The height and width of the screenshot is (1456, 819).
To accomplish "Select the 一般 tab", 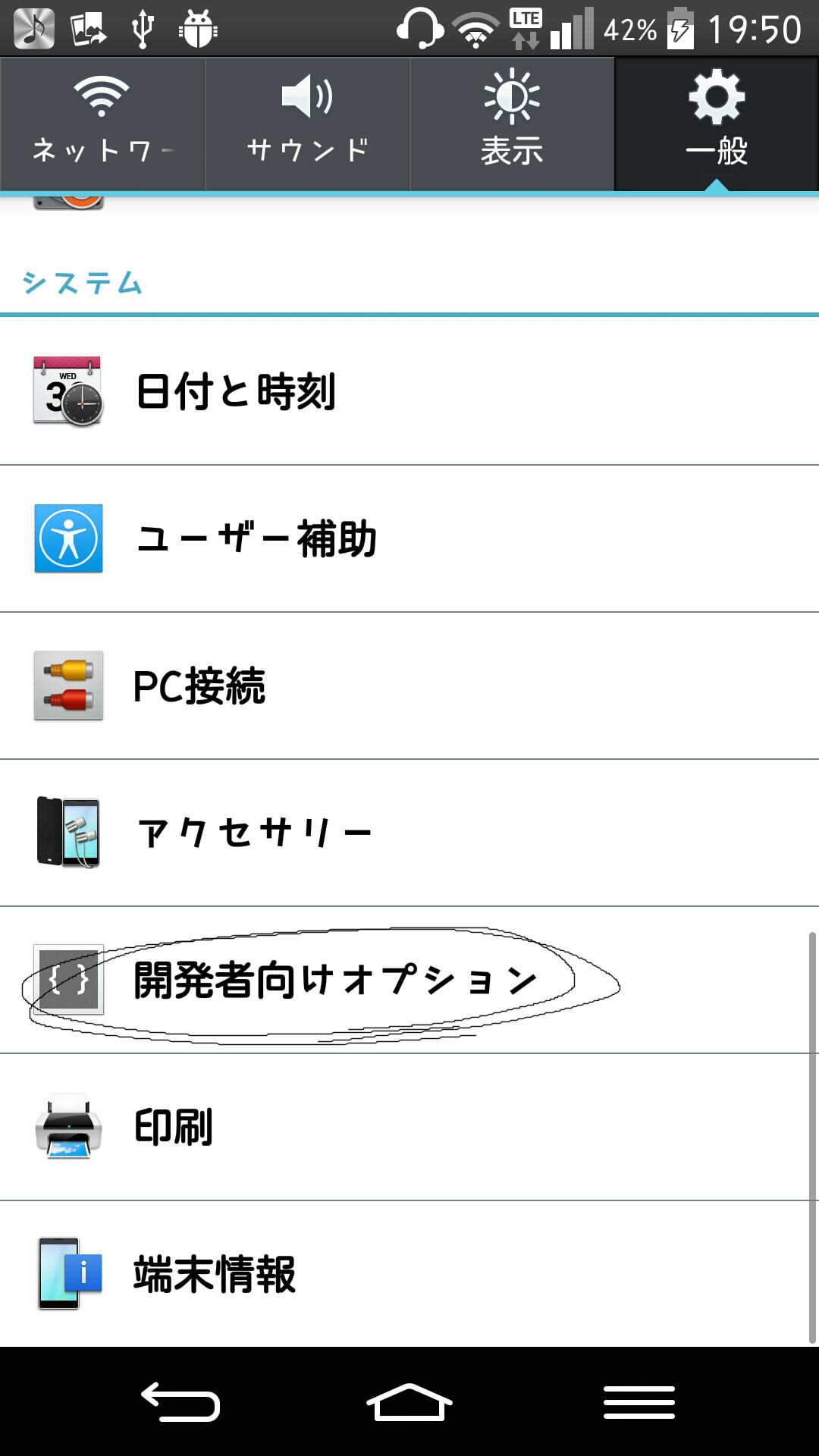I will pos(717,124).
